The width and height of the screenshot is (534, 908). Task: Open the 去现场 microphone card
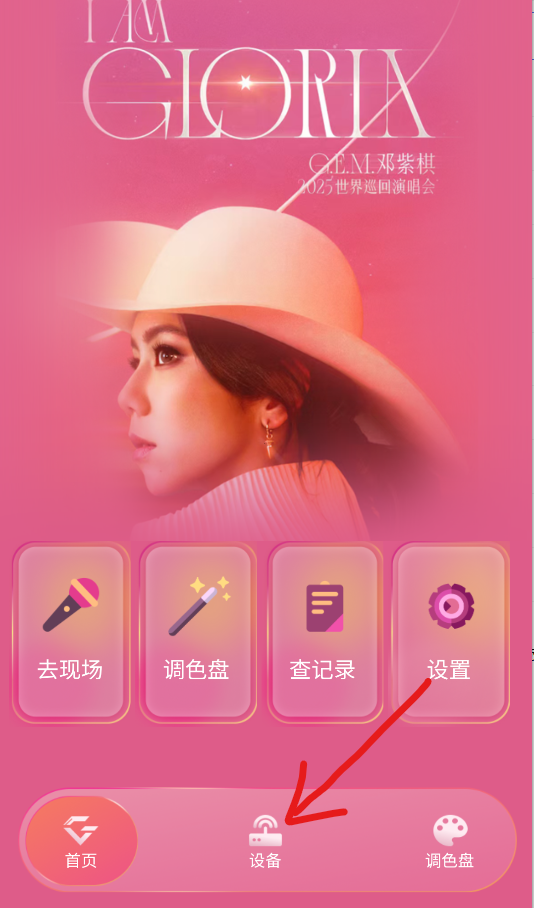(71, 632)
